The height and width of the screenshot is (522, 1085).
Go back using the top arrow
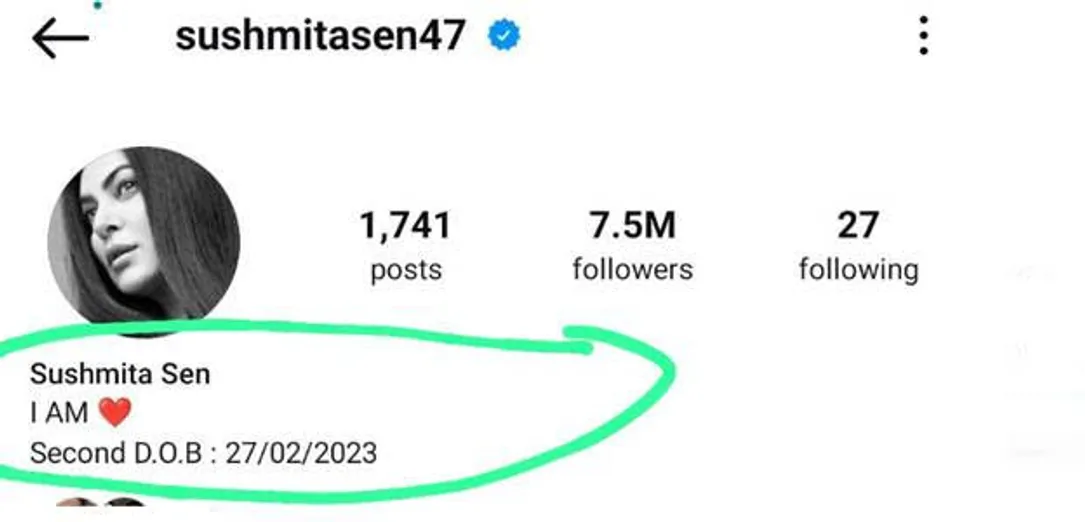coord(60,39)
